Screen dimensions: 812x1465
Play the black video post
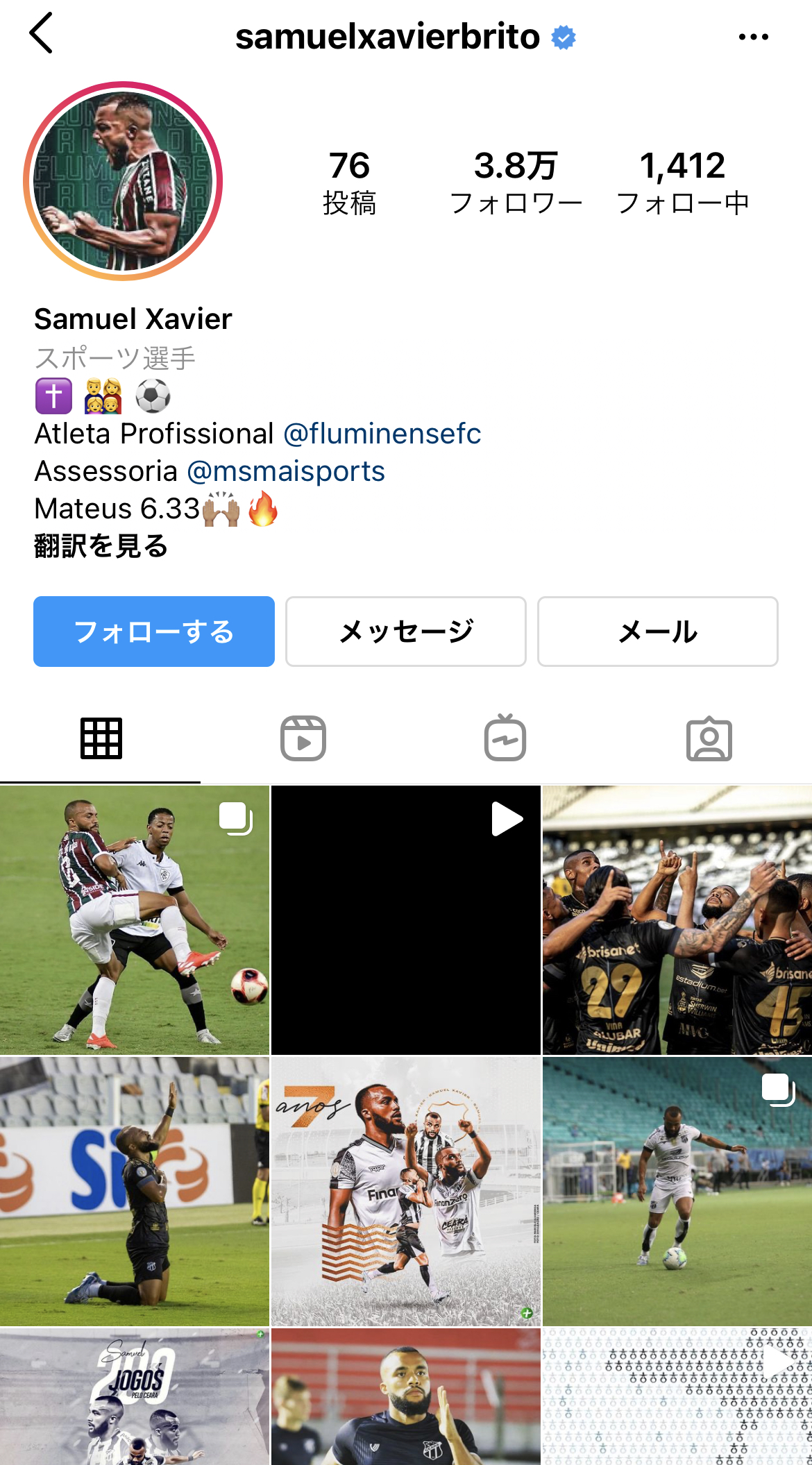(406, 920)
